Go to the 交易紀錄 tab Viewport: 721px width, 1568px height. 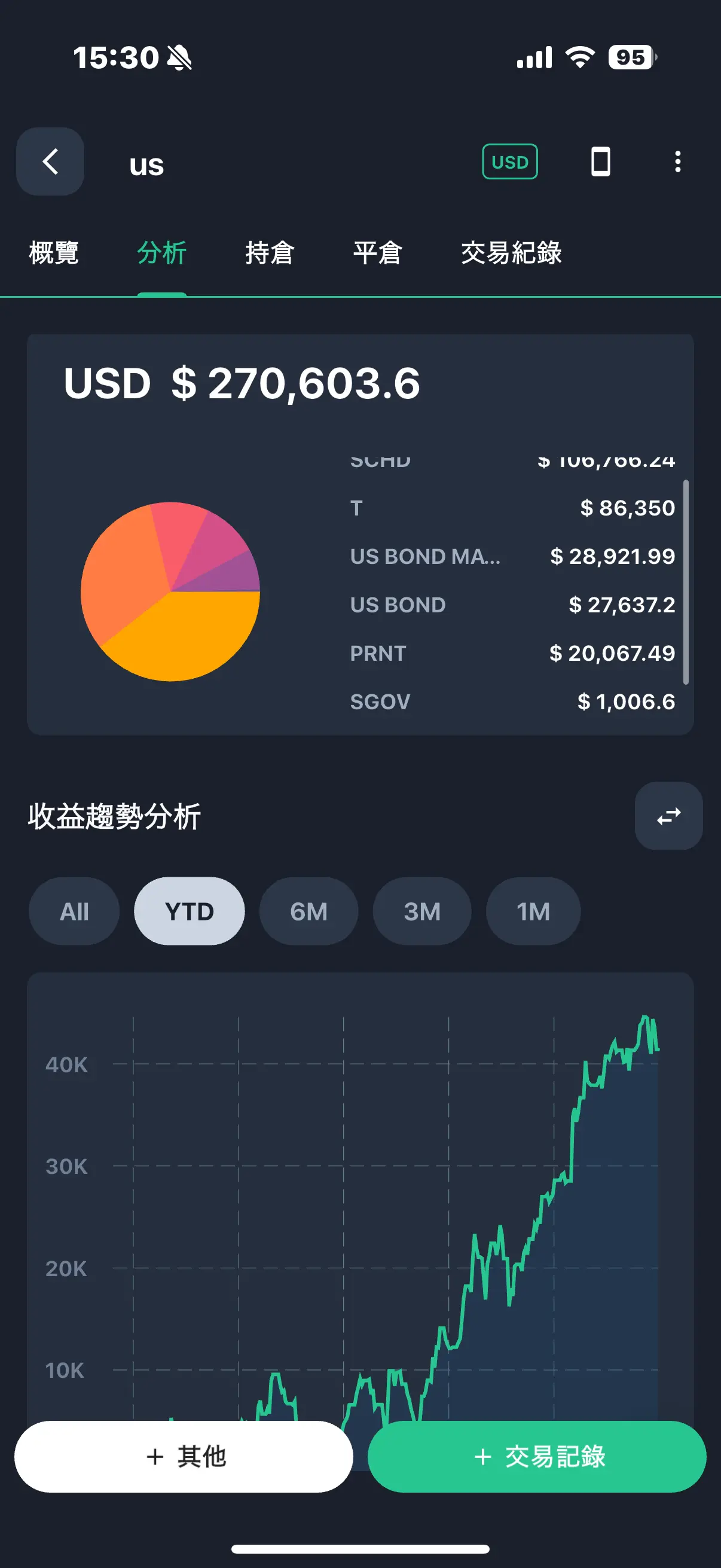pos(511,252)
